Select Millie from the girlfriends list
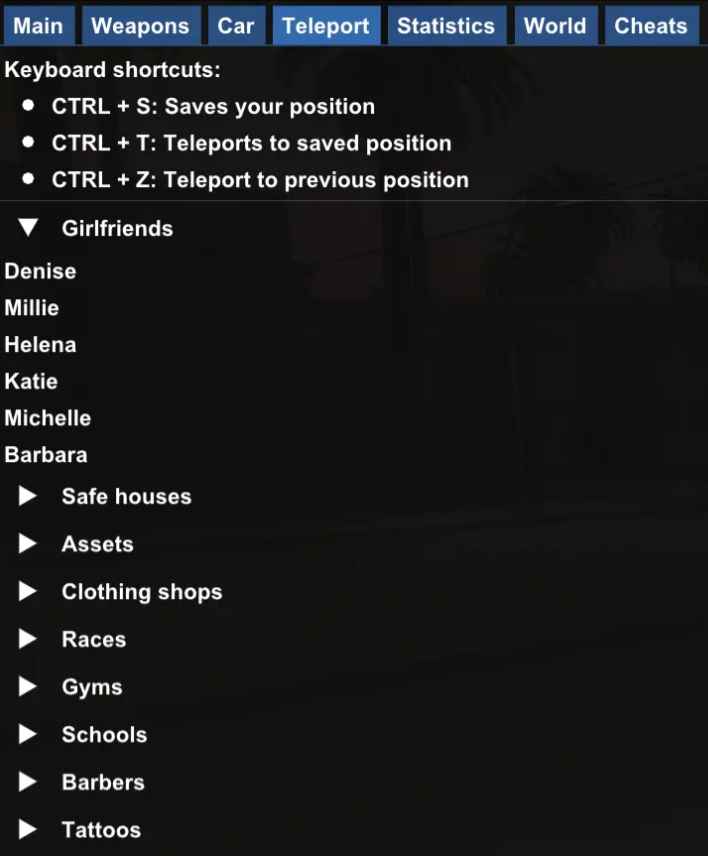This screenshot has width=708, height=856. coord(32,308)
